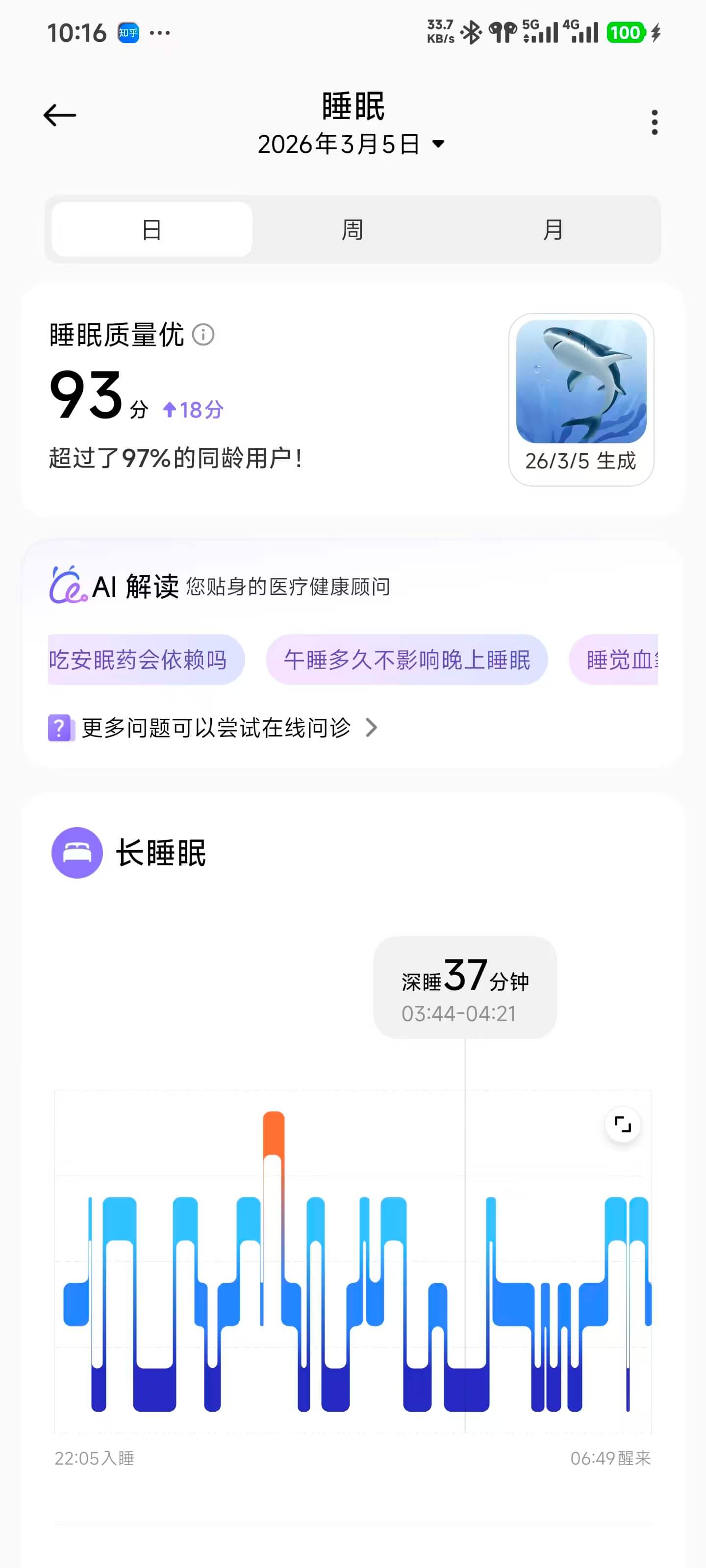
Task: Open the three-dot overflow menu
Action: click(x=654, y=122)
